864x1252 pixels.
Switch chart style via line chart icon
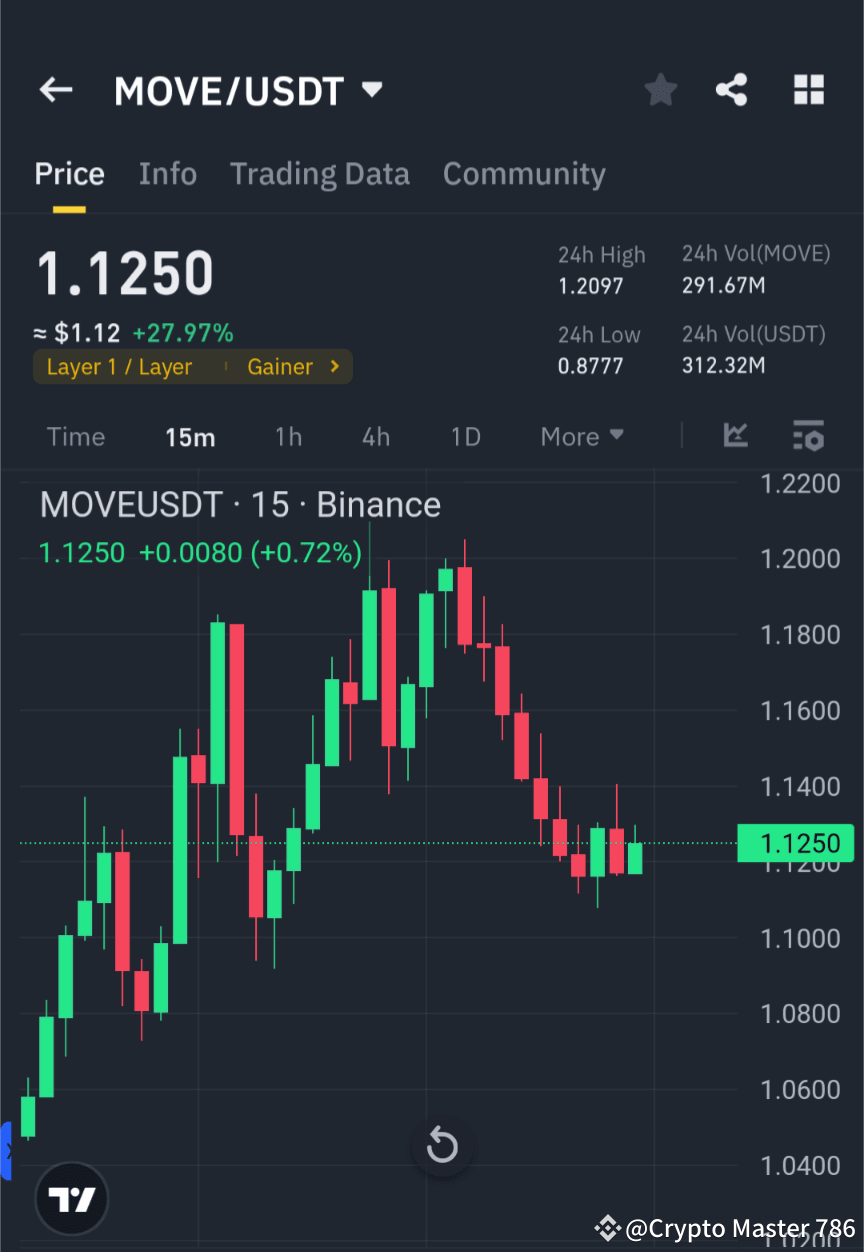[736, 436]
